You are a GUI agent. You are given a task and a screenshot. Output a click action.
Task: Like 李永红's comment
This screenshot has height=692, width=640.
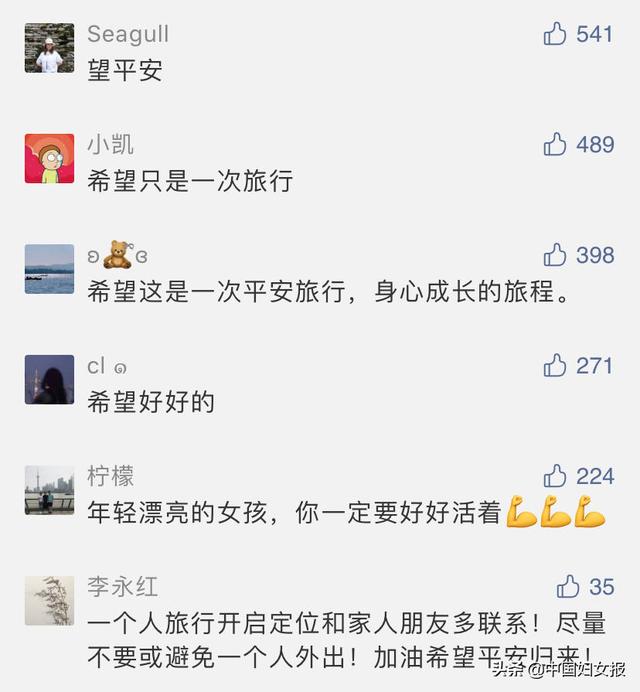click(x=568, y=587)
